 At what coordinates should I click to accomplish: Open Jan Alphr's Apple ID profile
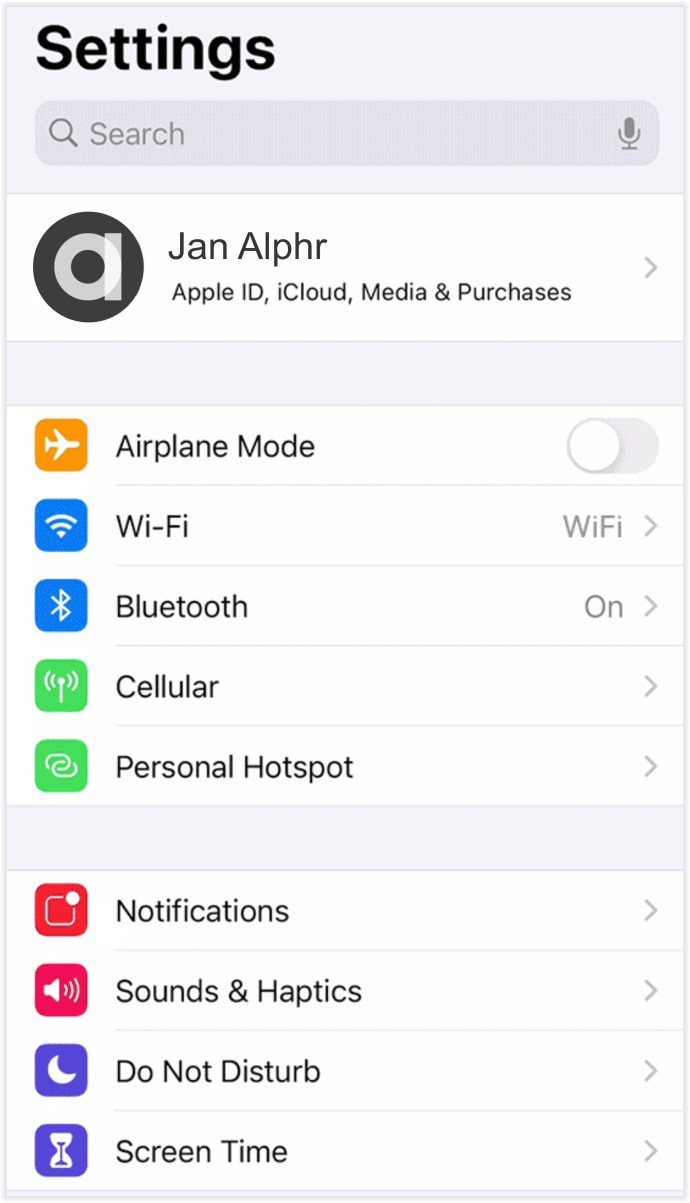[345, 268]
